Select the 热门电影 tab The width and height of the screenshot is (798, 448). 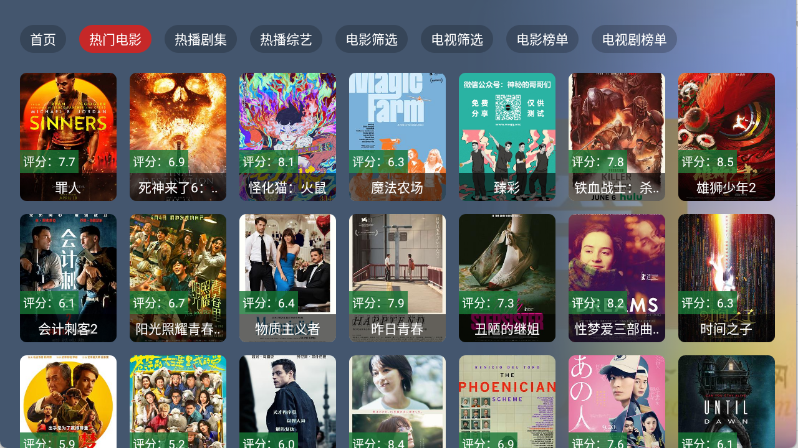pyautogui.click(x=115, y=40)
